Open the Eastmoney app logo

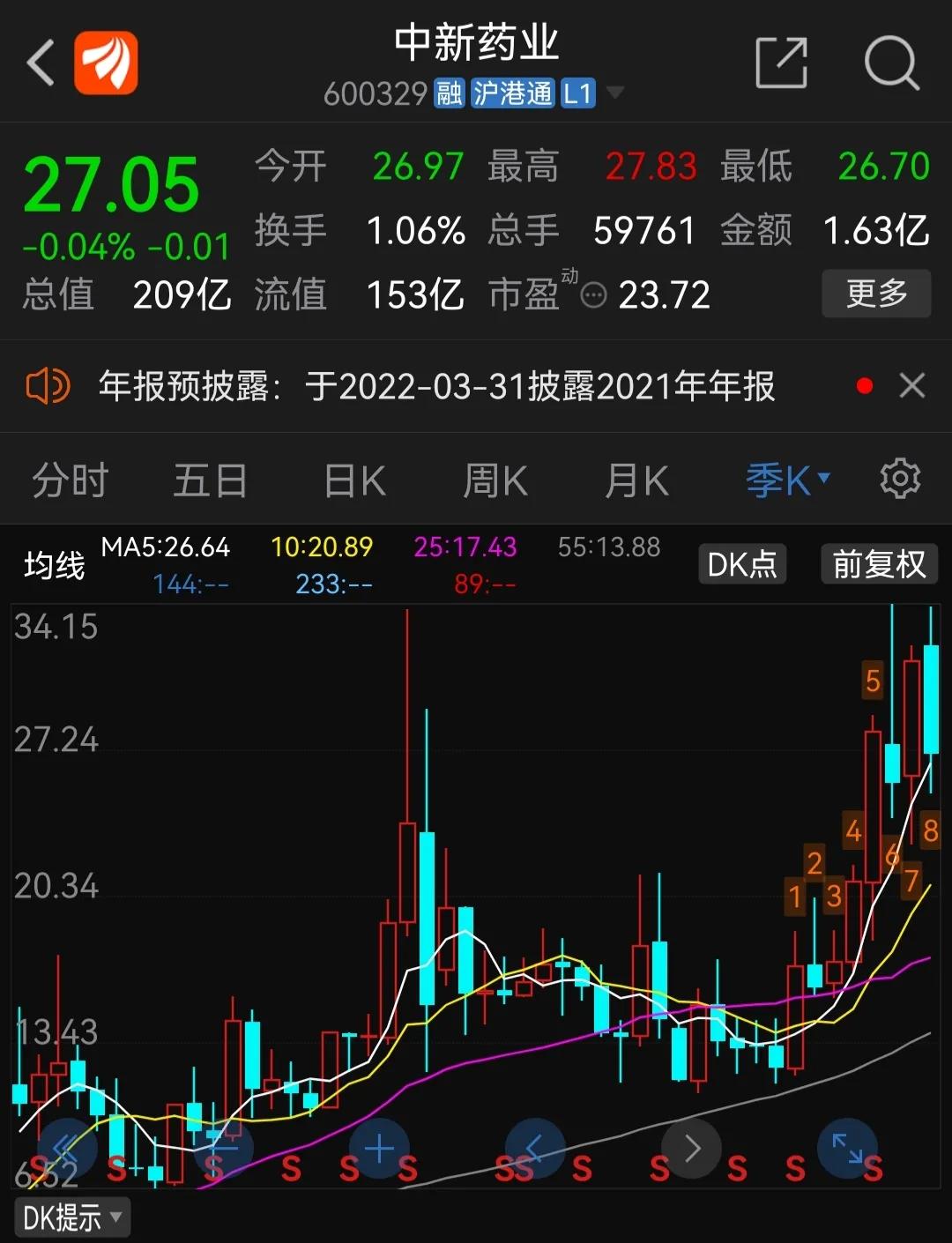[106, 63]
